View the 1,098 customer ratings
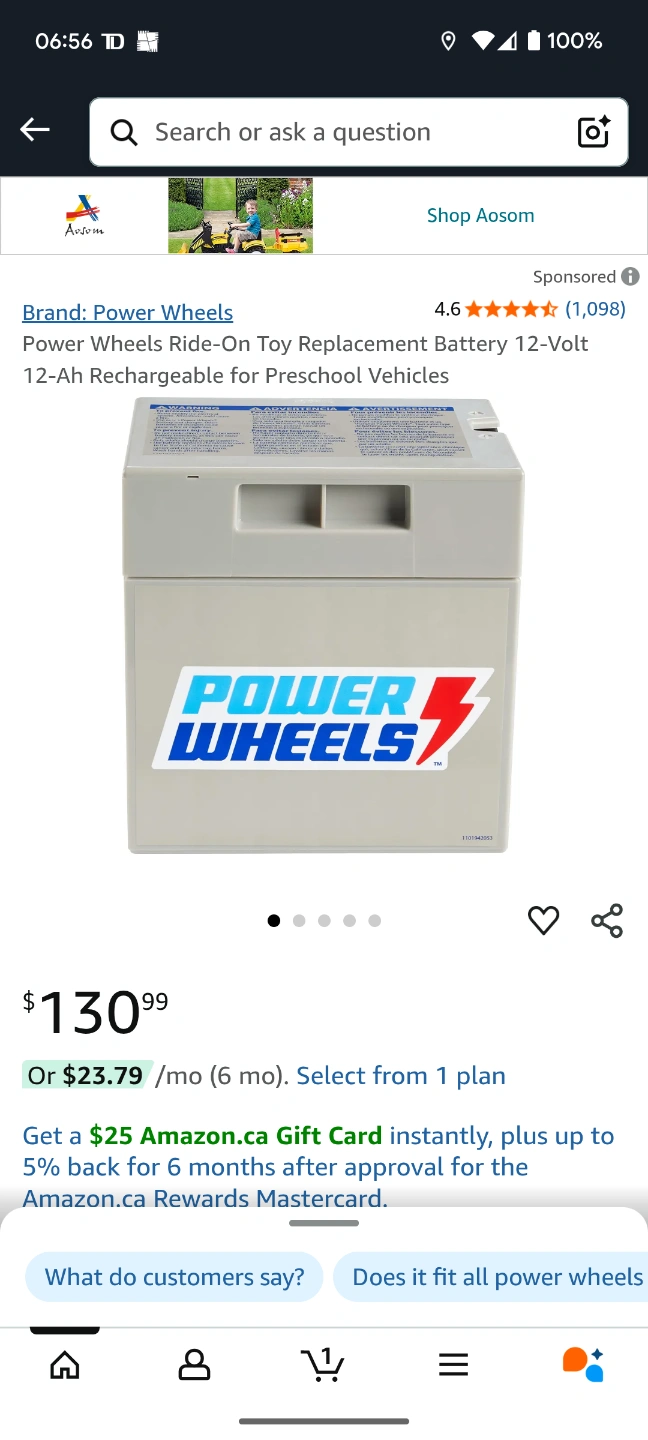Screen dimensions: 648x1440 point(595,309)
